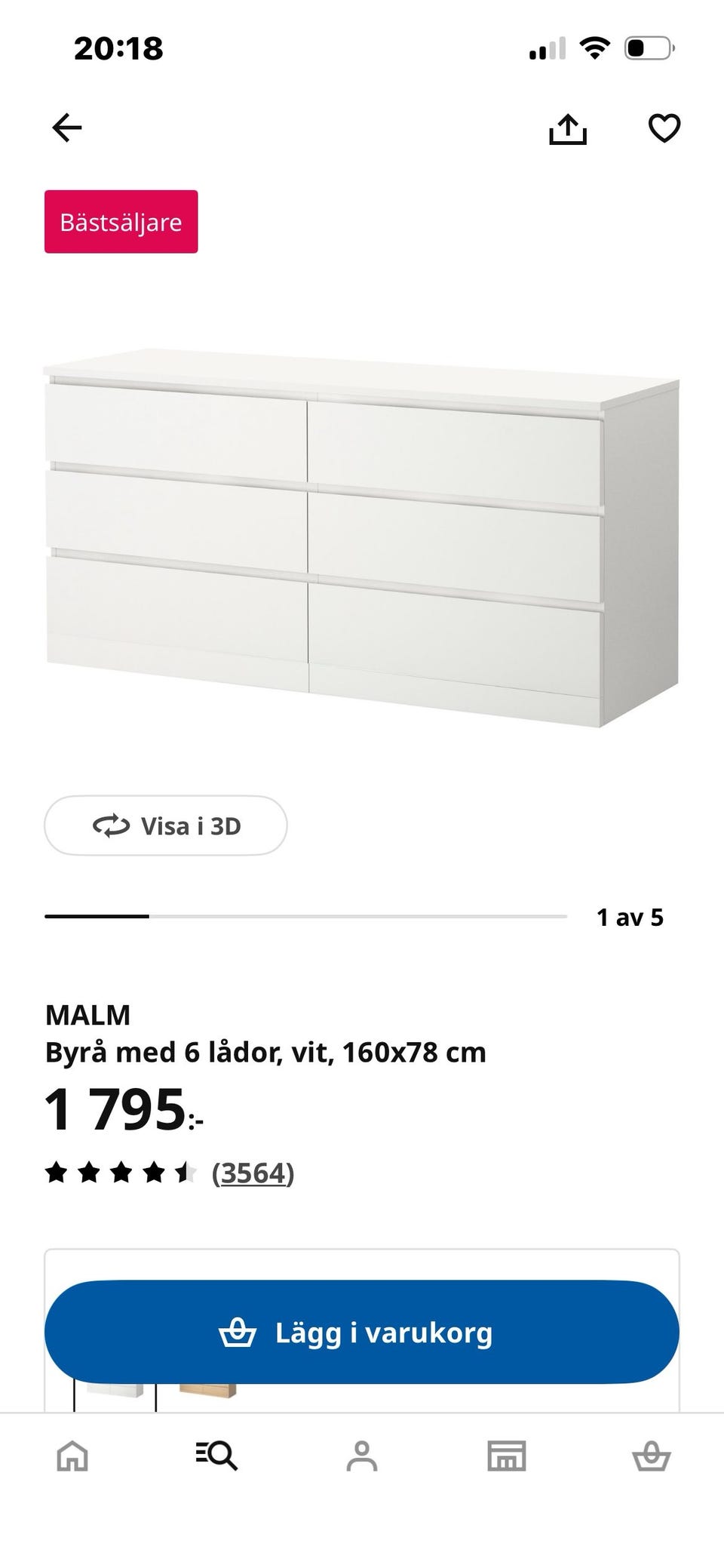The width and height of the screenshot is (724, 1568).
Task: Open the shopping basket tab
Action: point(651,1456)
